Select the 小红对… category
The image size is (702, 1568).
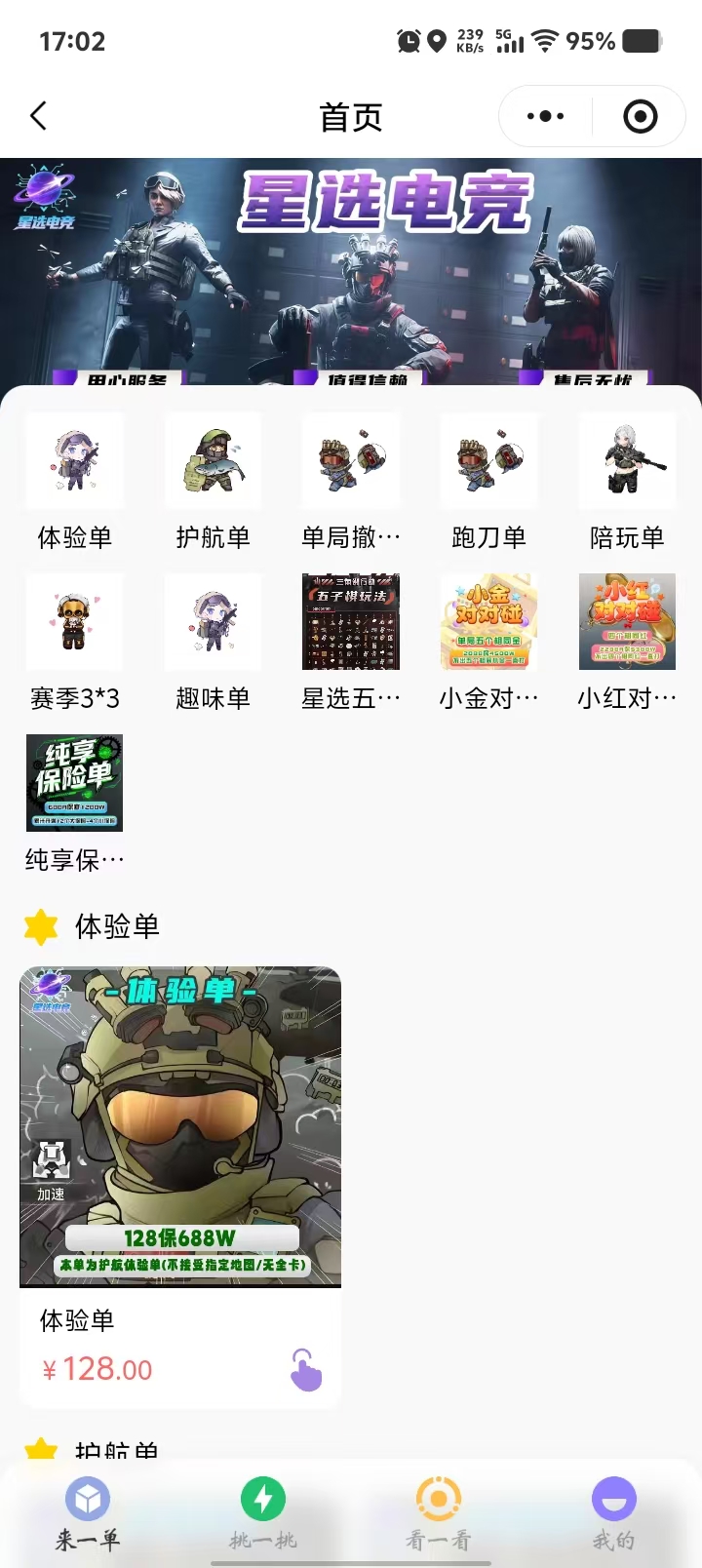(627, 623)
